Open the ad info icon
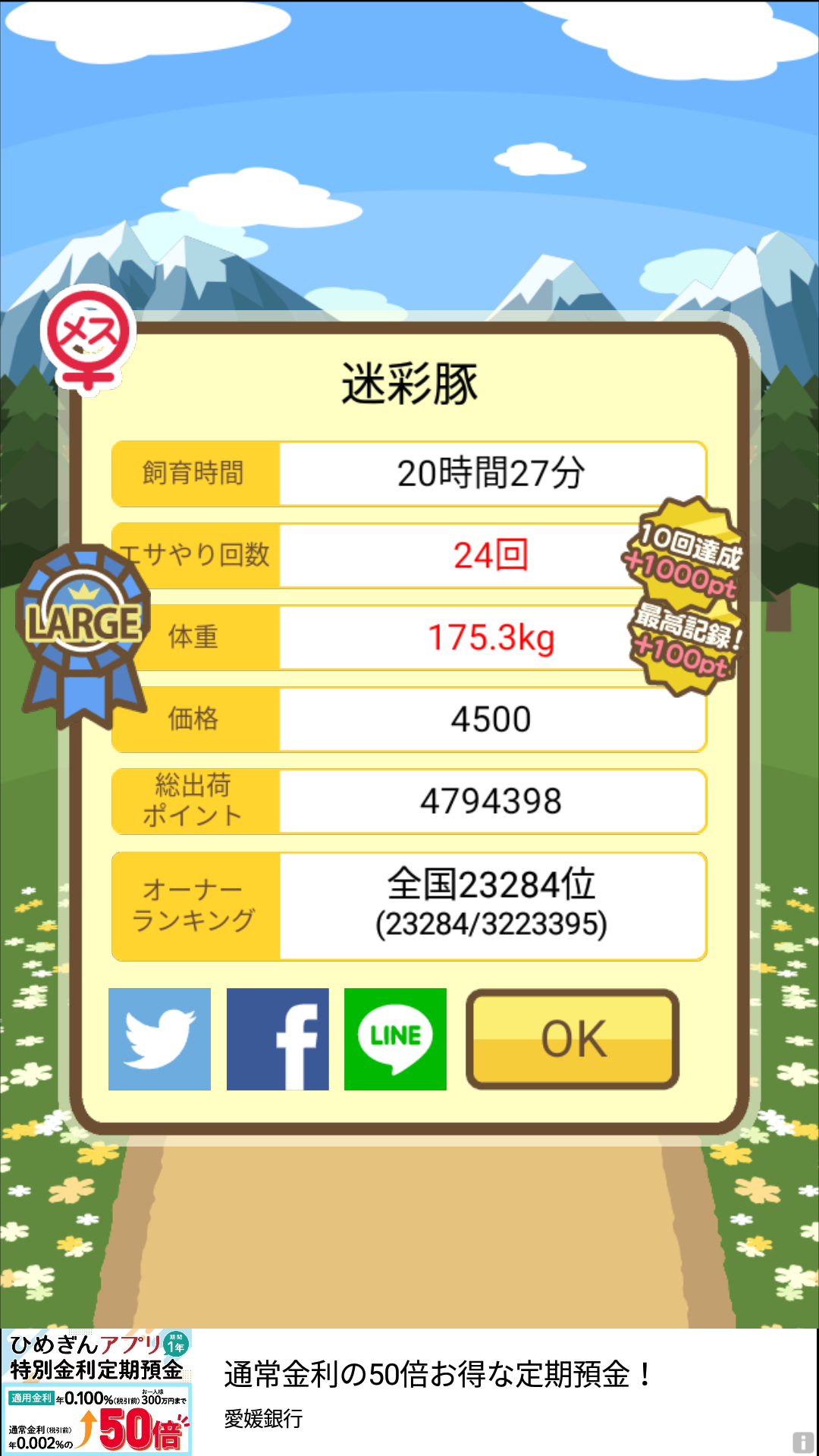Screen dimensions: 819x1456 click(803, 1442)
